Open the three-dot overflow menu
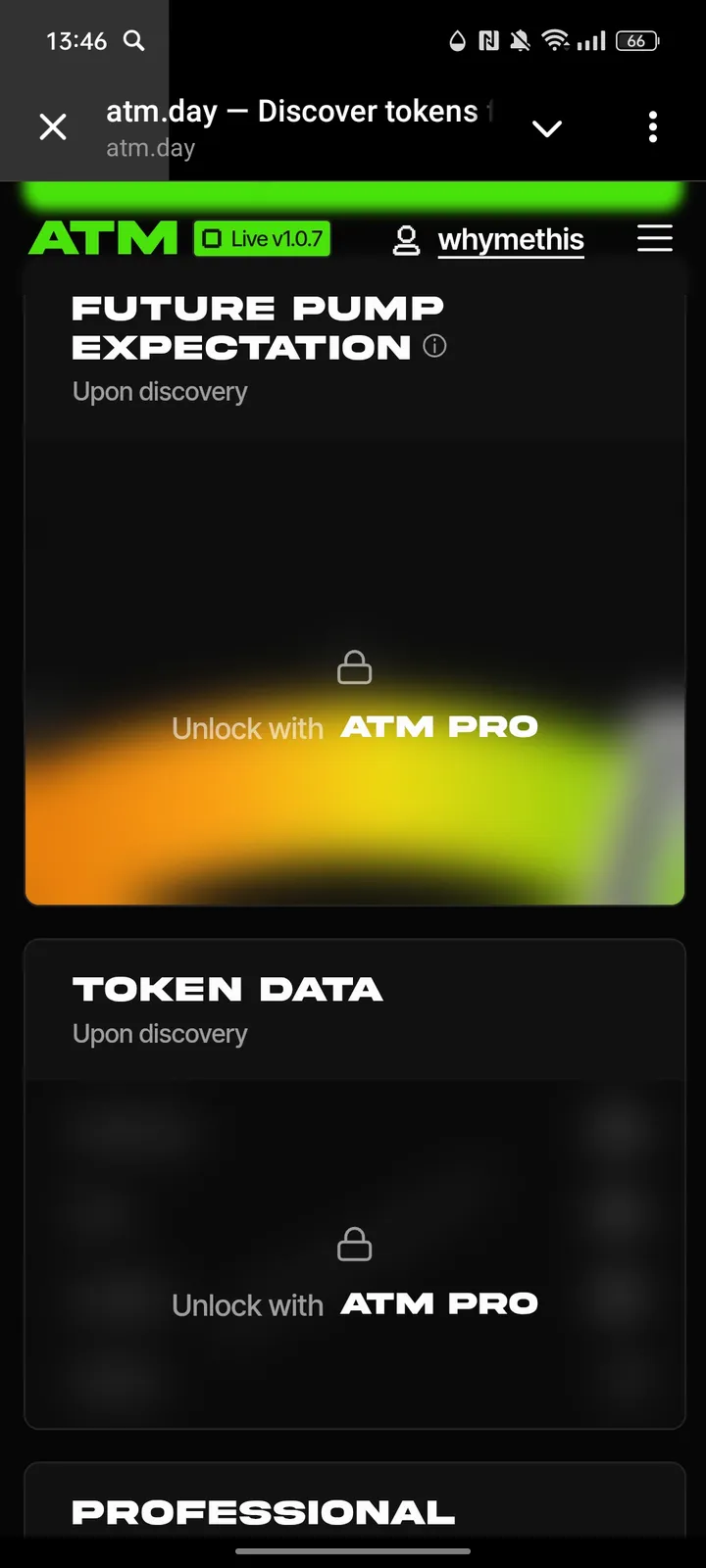 653,126
